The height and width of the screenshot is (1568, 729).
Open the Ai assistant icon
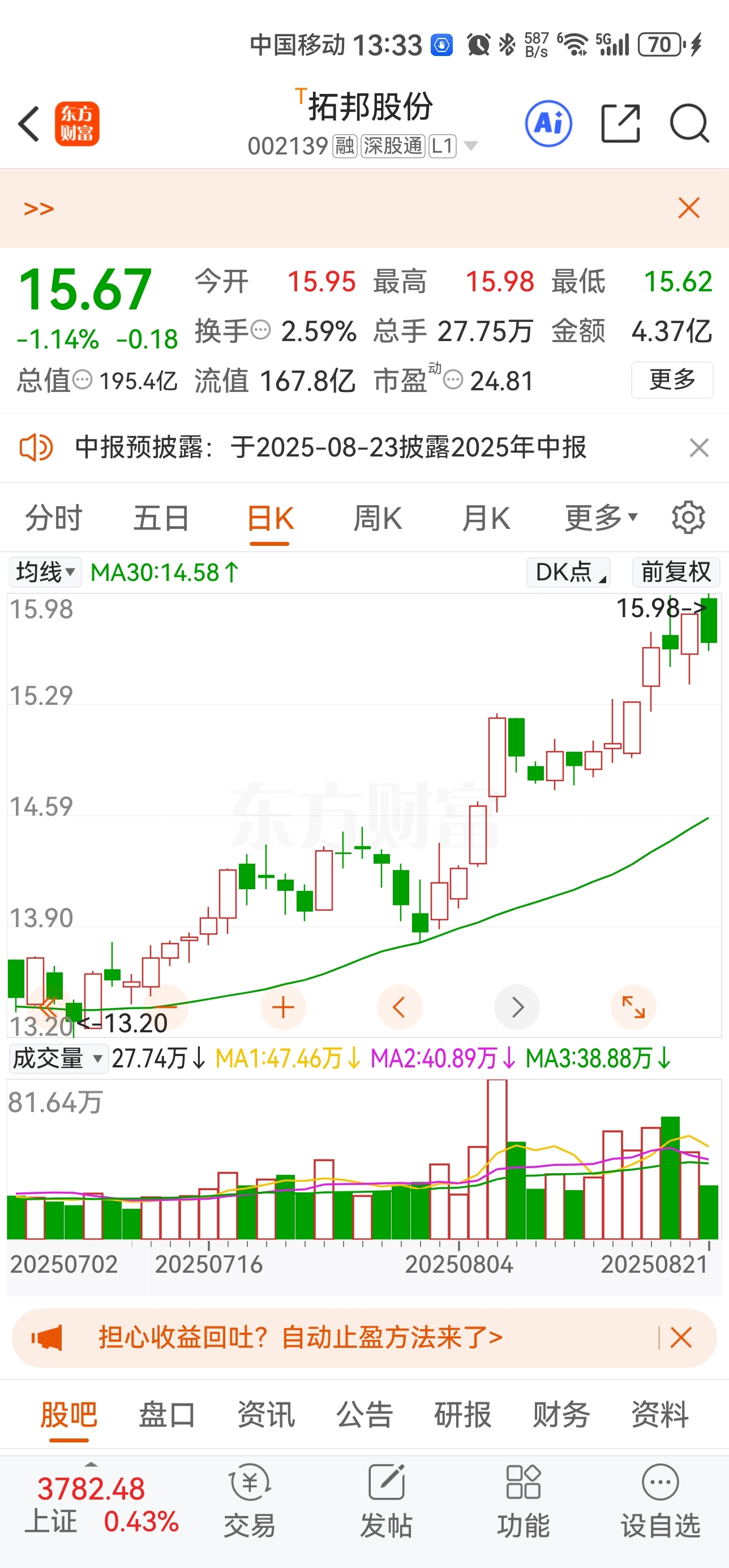click(548, 123)
